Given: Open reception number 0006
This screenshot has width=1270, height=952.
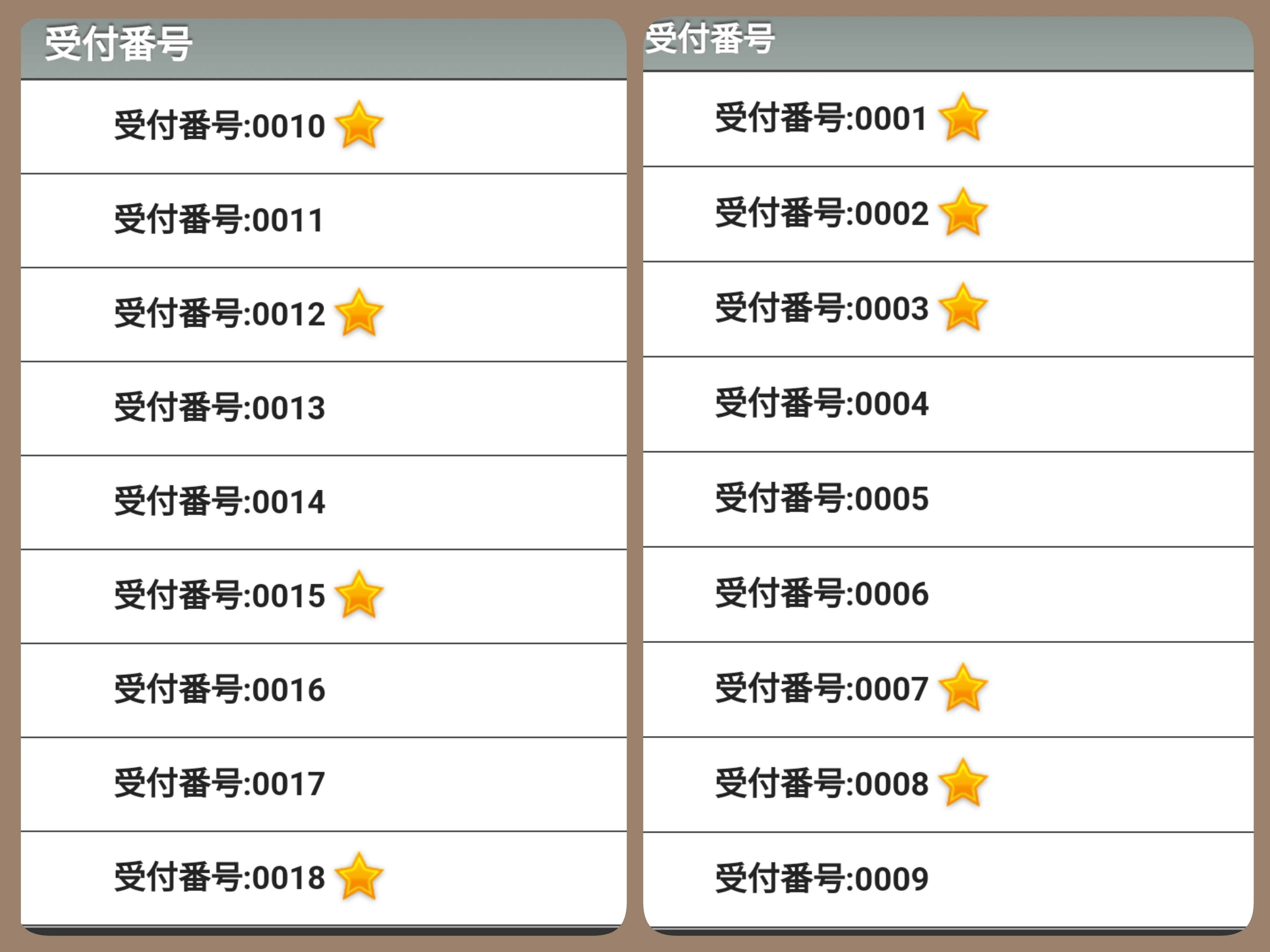Looking at the screenshot, I should pos(821,594).
